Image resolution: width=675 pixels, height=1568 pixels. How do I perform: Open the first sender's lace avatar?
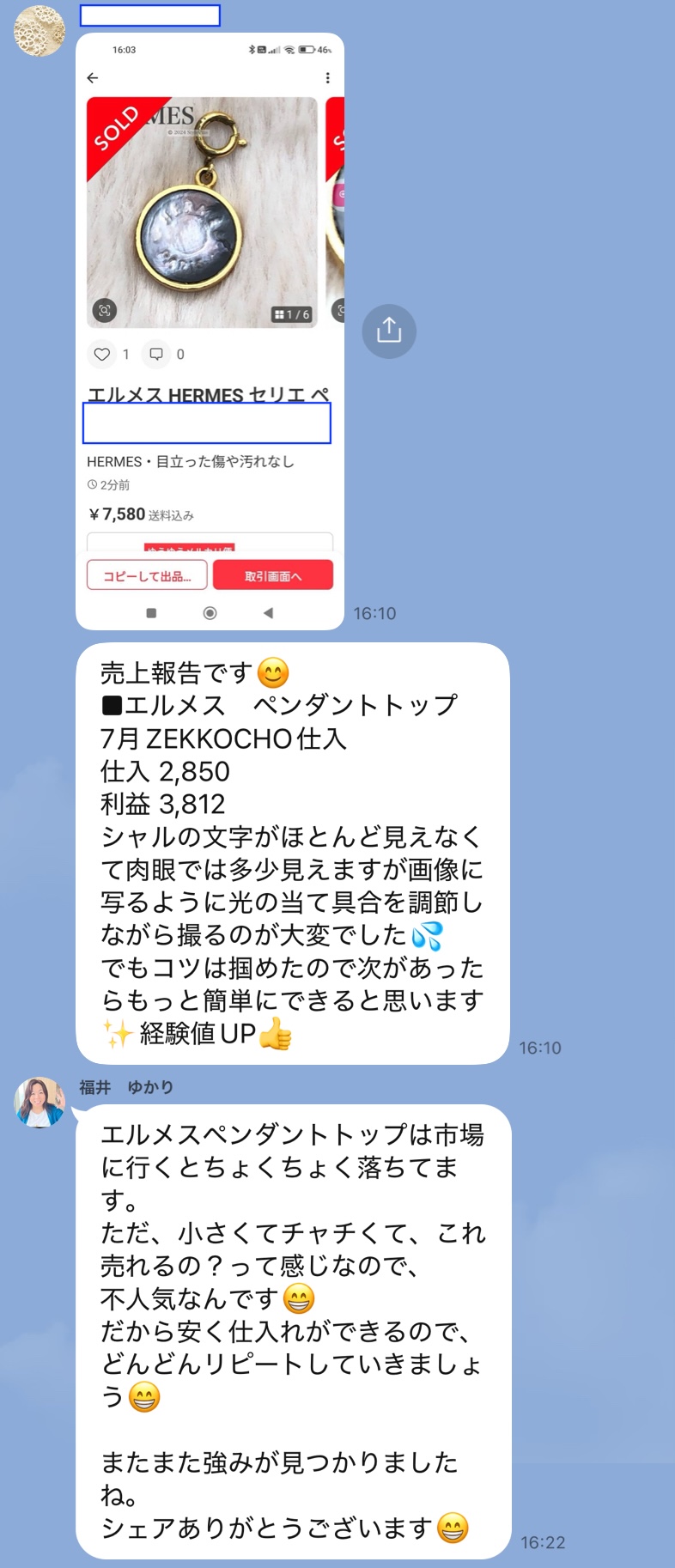40,31
